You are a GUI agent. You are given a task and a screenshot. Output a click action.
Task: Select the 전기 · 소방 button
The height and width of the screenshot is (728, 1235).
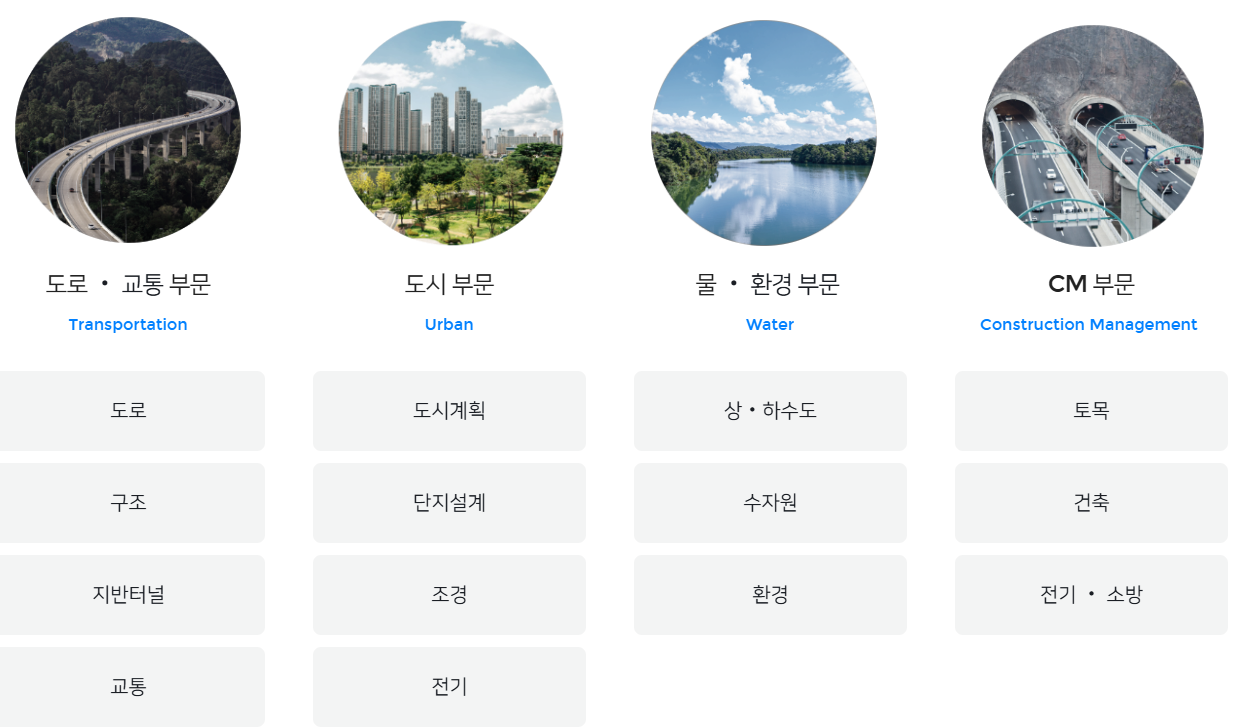1091,595
